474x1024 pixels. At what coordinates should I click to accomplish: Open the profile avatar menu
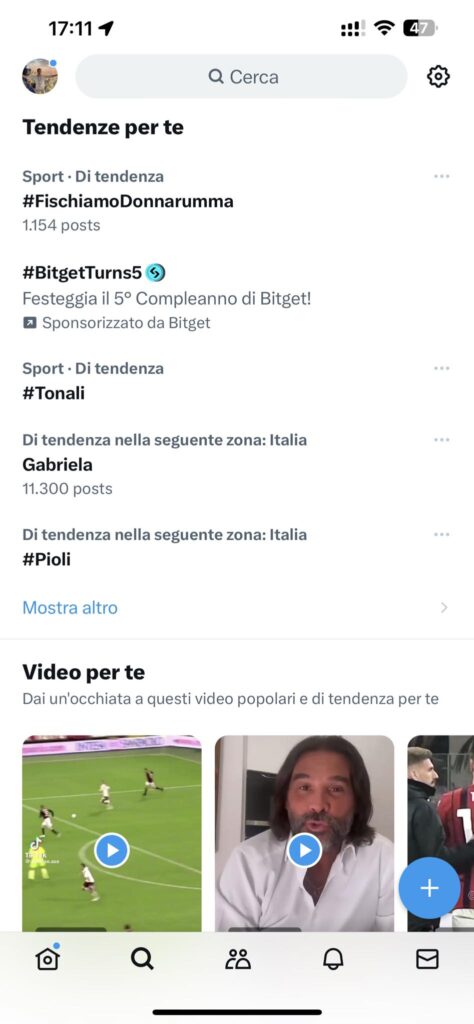pyautogui.click(x=40, y=76)
